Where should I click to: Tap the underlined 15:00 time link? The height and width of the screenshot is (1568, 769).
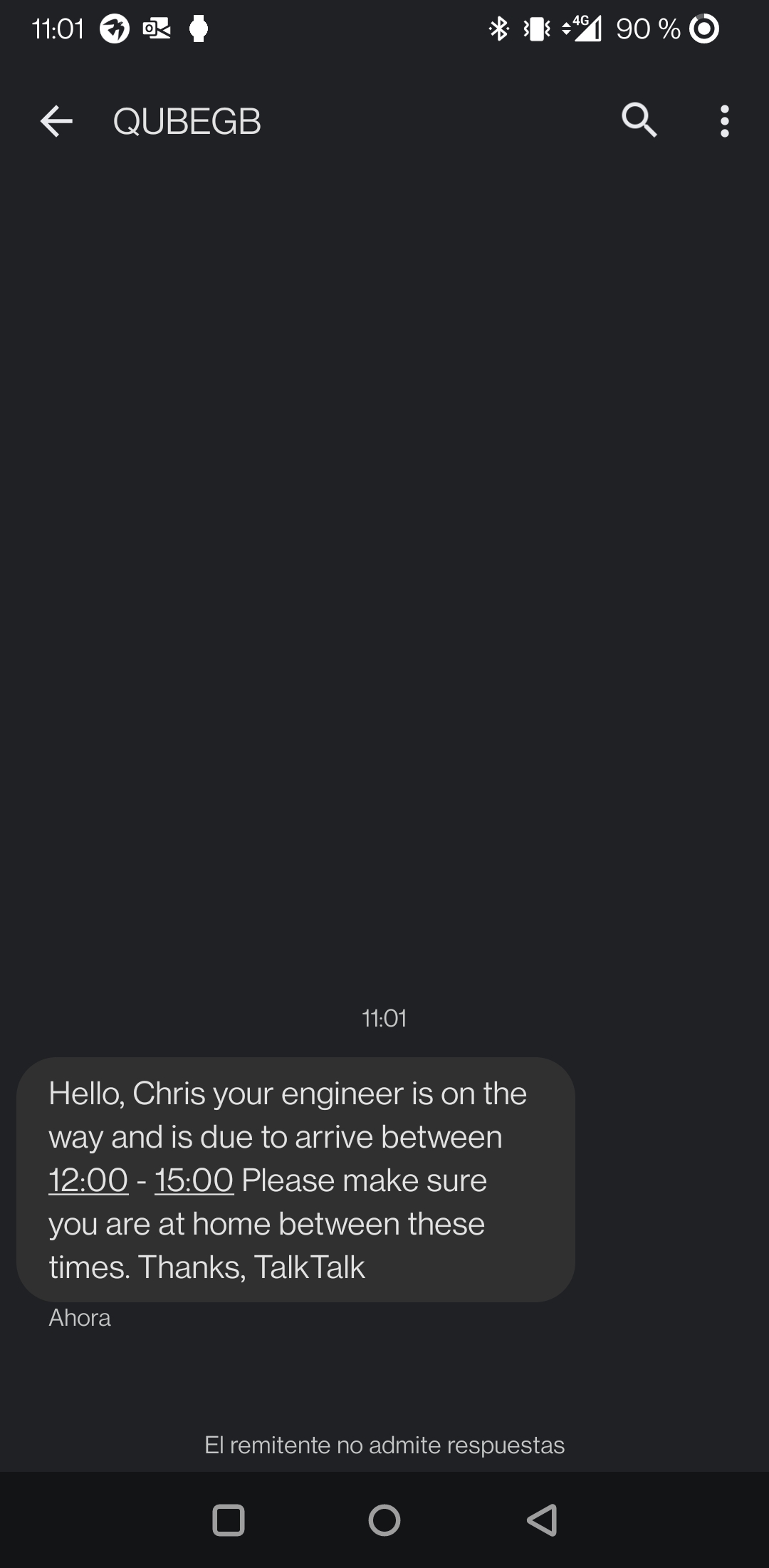[x=194, y=1180]
